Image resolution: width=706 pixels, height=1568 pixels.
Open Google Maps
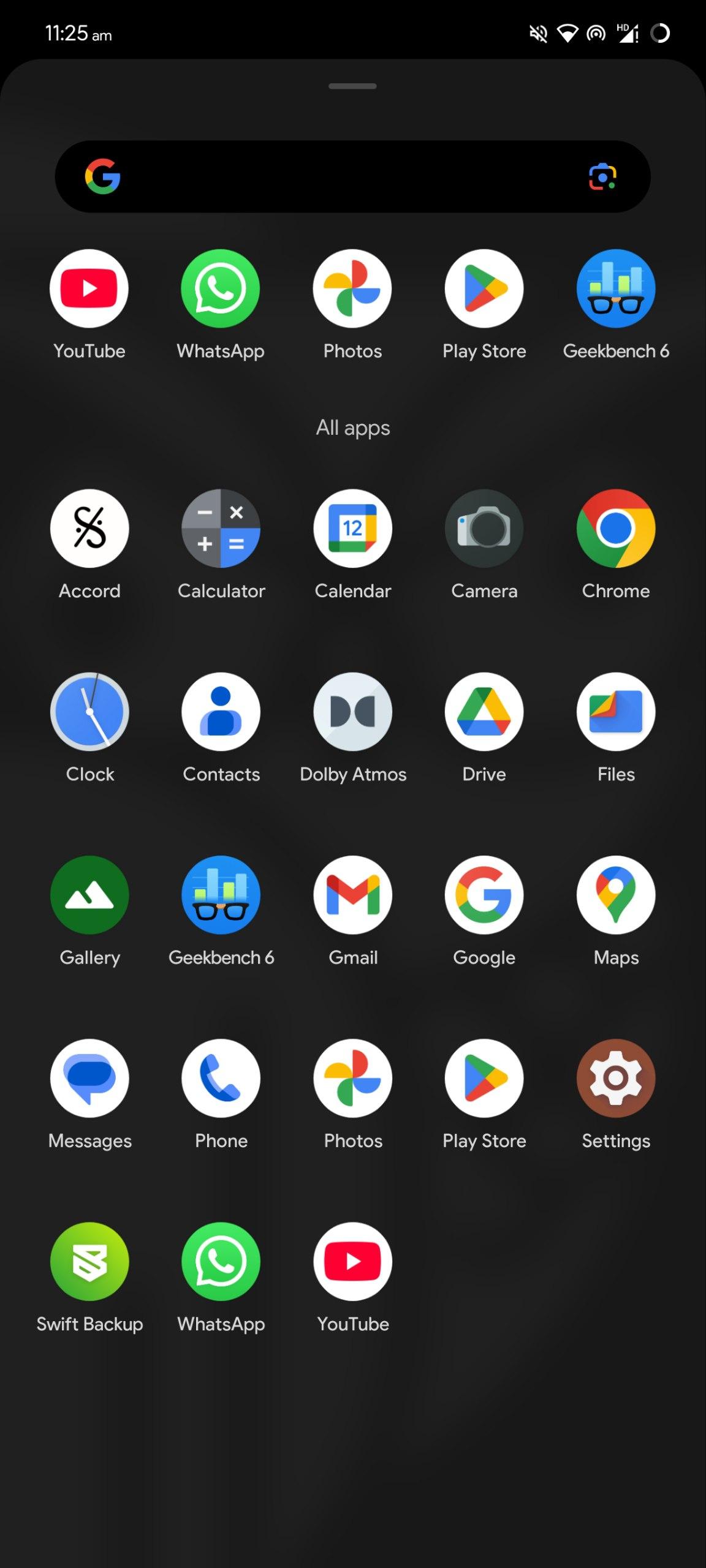point(616,895)
